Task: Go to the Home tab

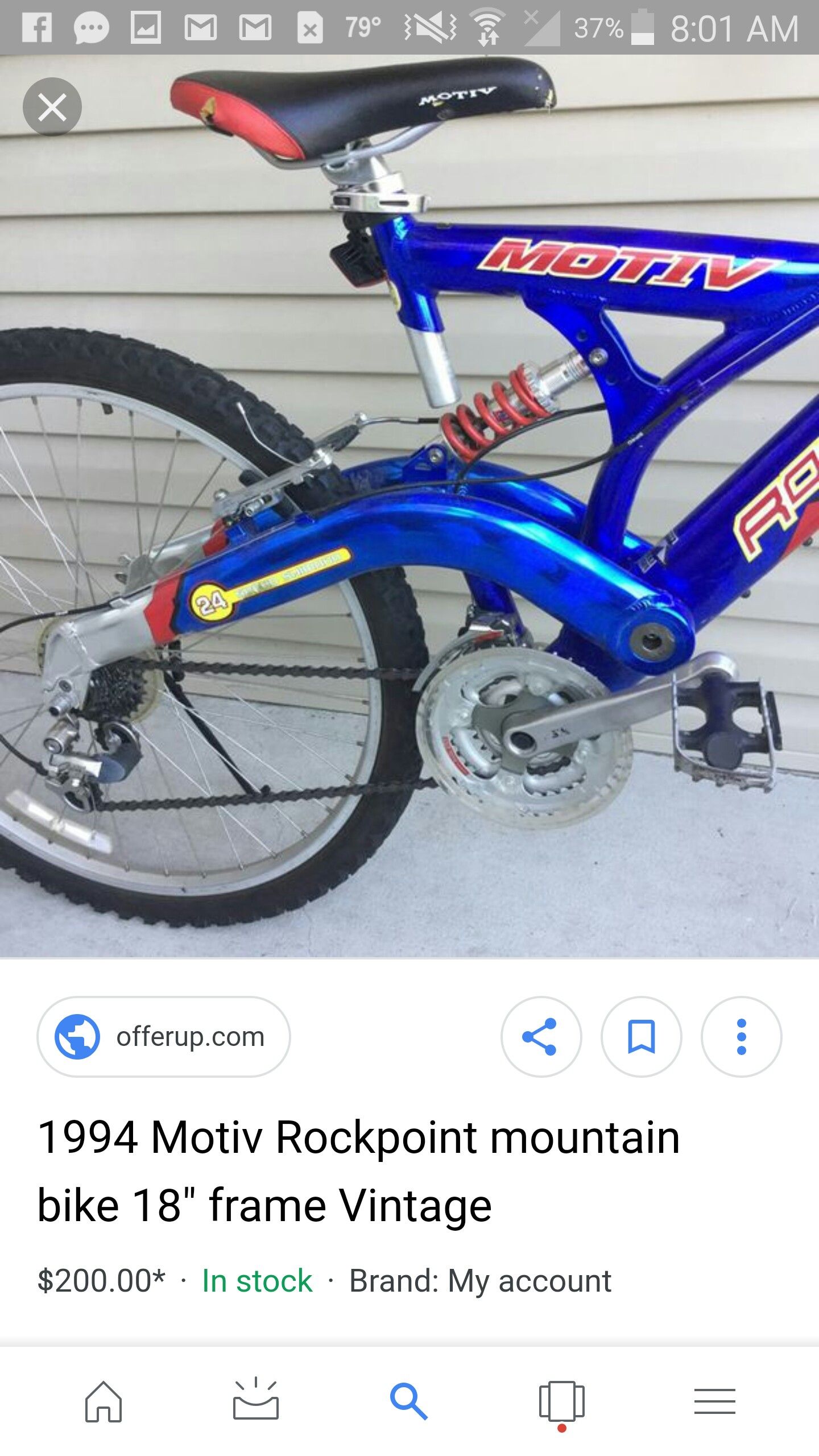Action: point(104,1401)
